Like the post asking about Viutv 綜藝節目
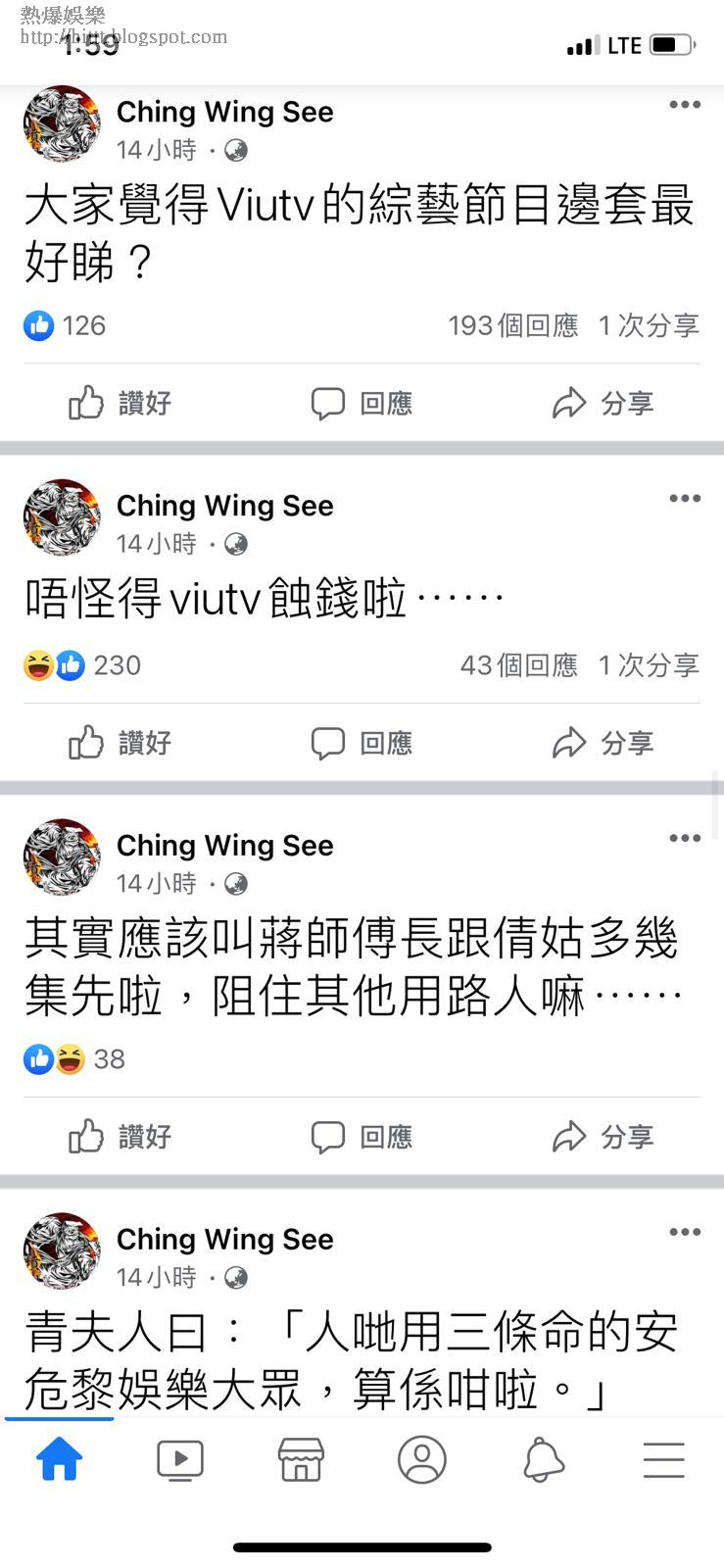This screenshot has width=724, height=1568. (120, 403)
